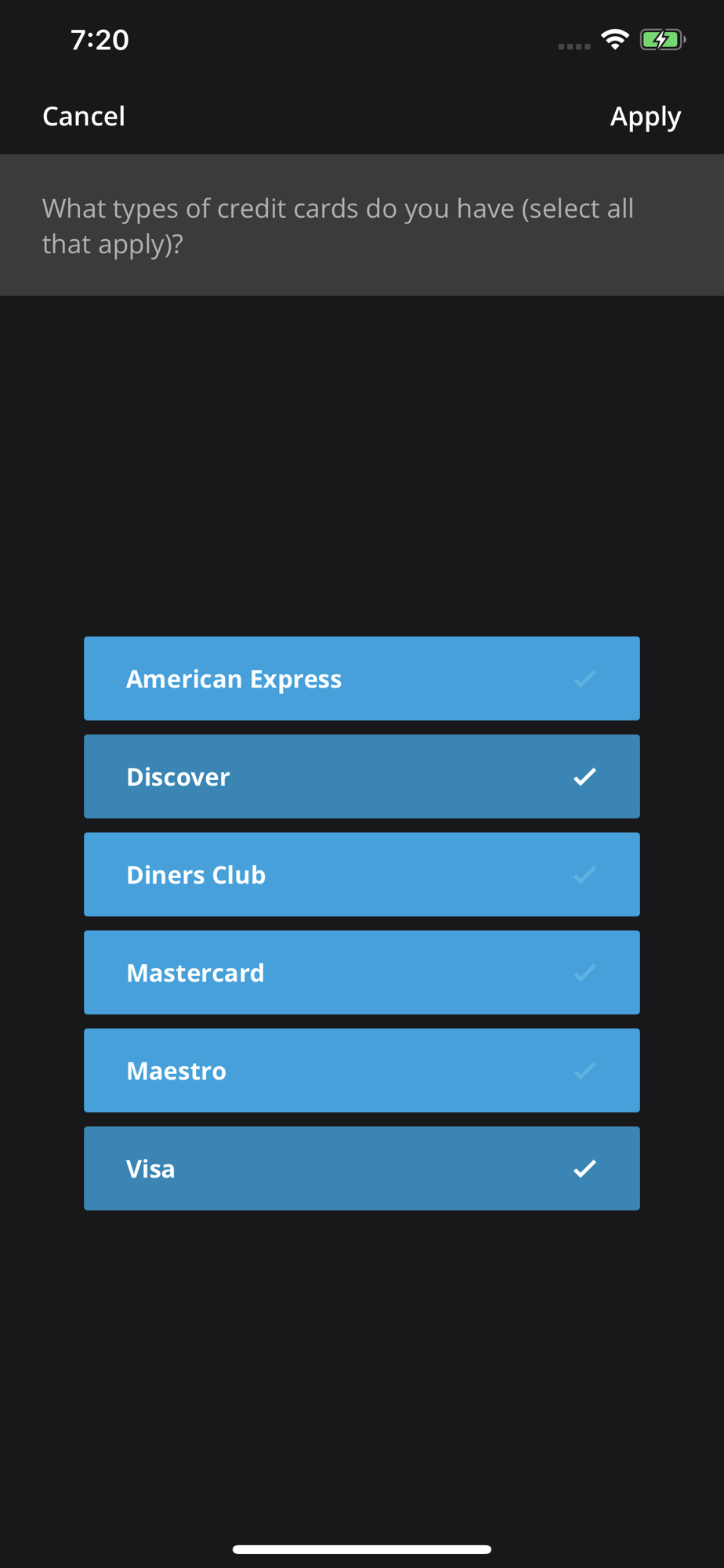Uncheck the Visa option

pos(362,1168)
